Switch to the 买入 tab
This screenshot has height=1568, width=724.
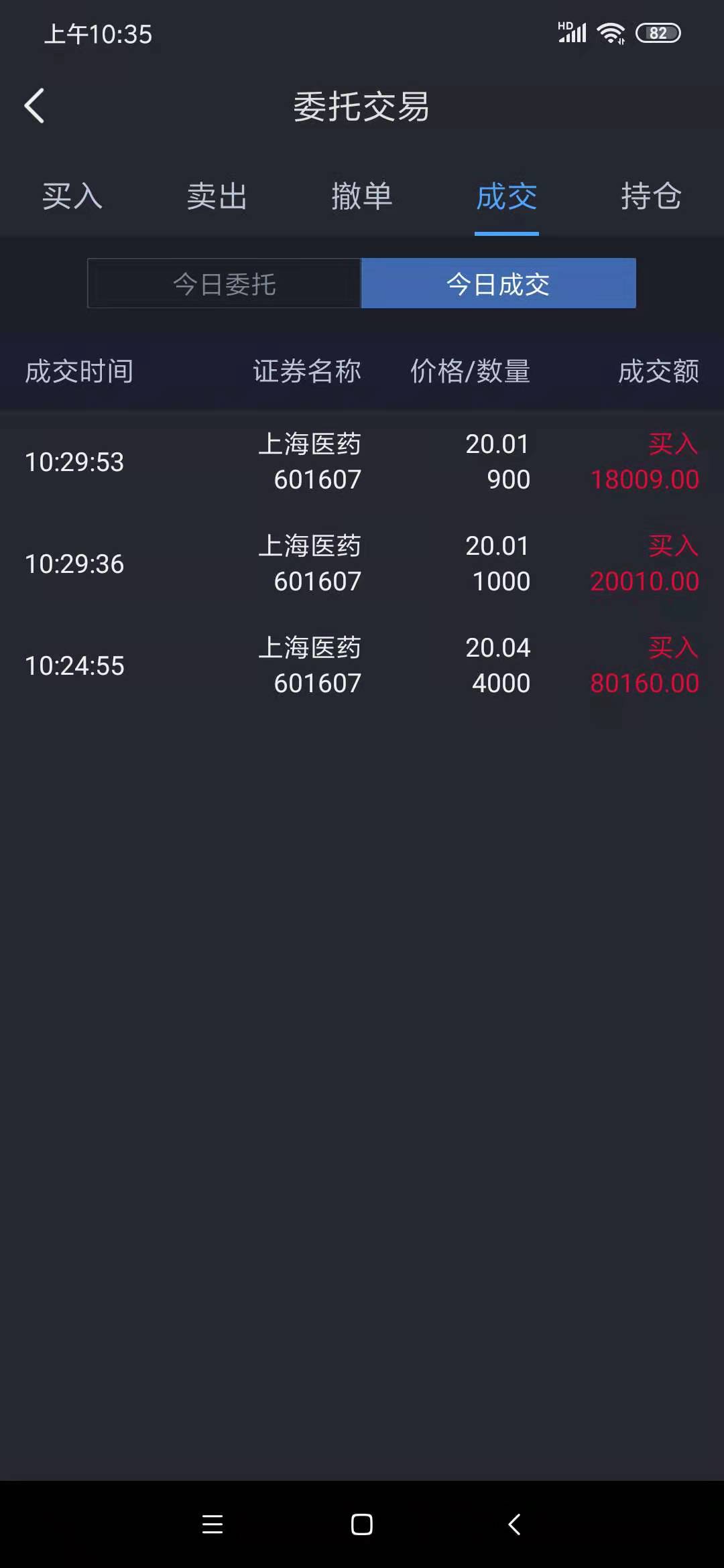(x=72, y=196)
